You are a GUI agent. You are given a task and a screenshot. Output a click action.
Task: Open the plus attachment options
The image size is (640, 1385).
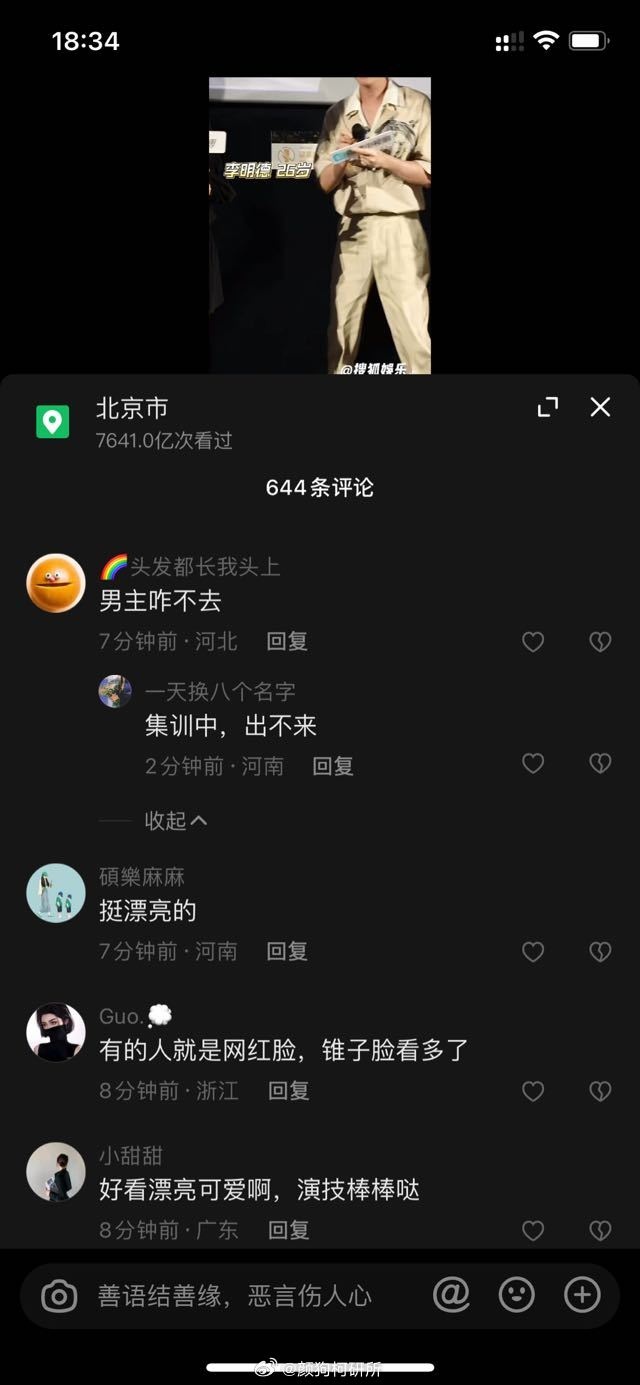coord(582,1295)
